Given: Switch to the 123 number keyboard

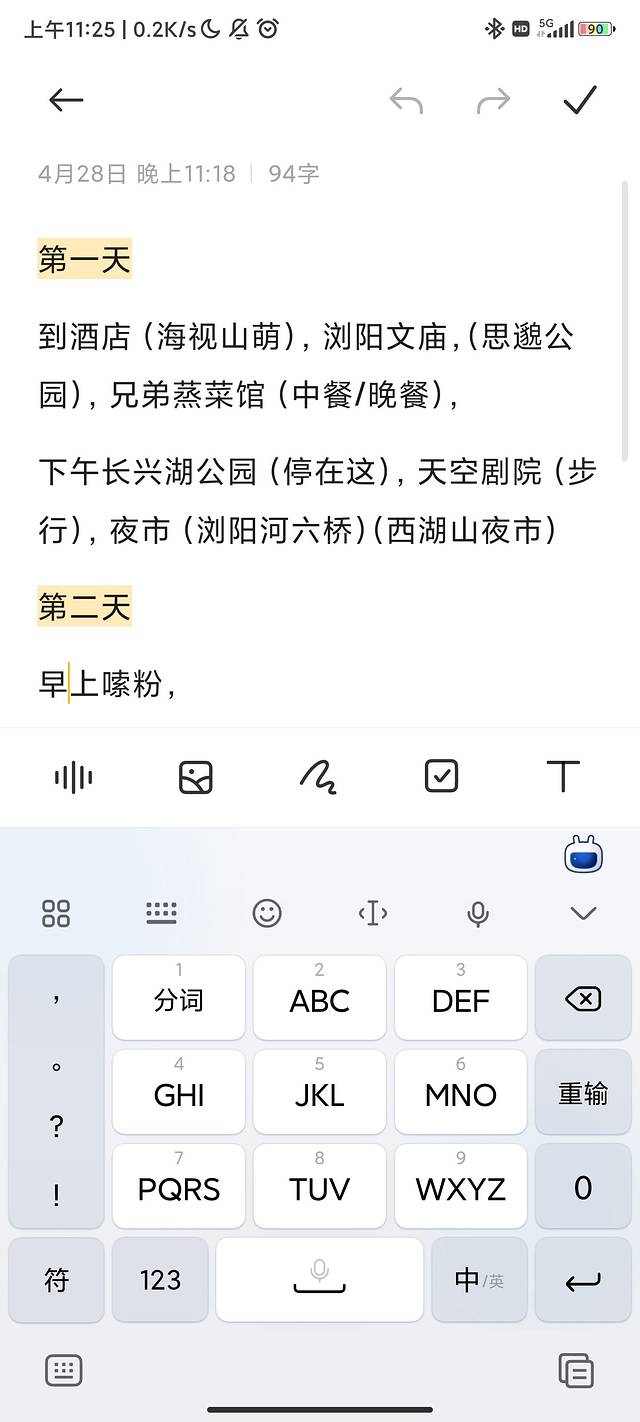Looking at the screenshot, I should 160,1280.
